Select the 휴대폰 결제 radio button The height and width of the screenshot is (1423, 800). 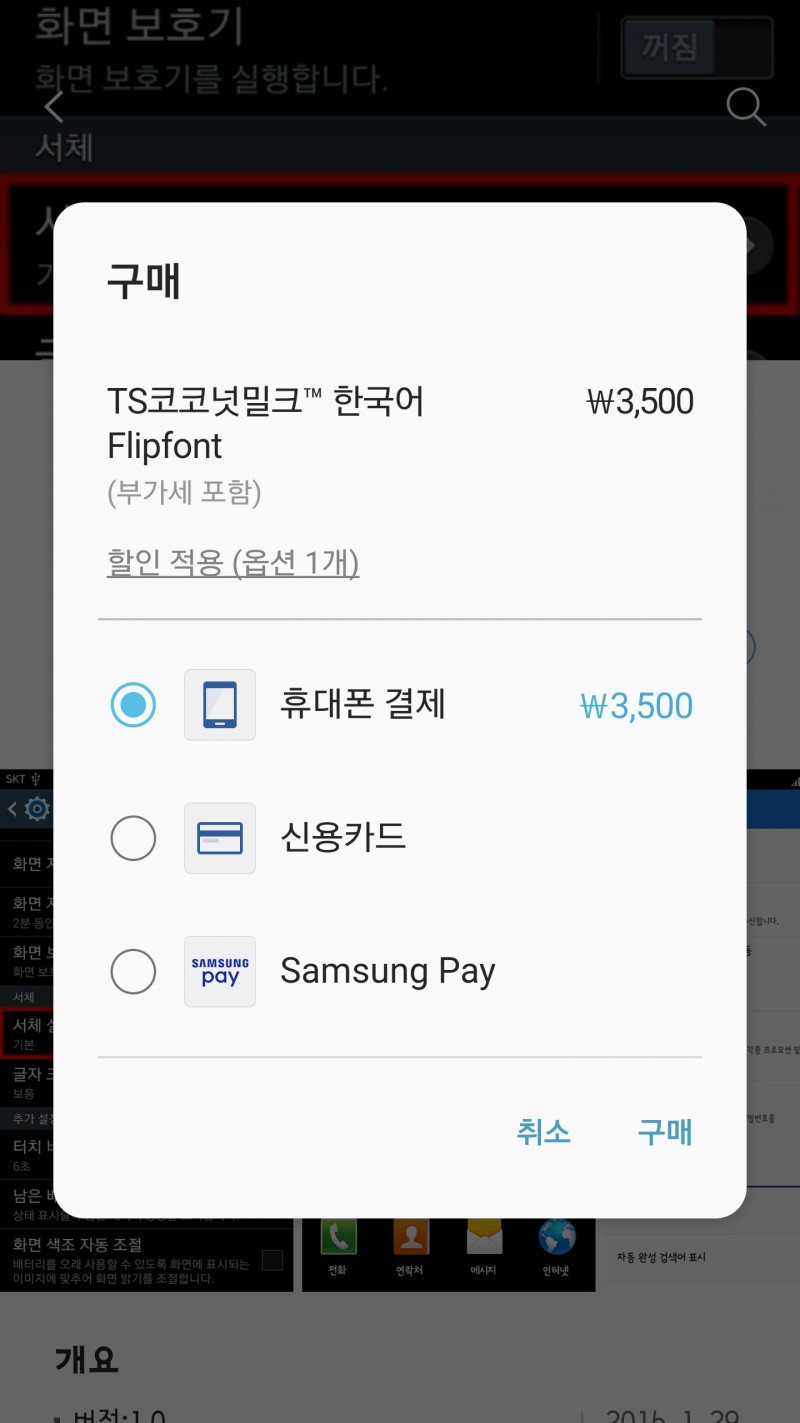(133, 704)
